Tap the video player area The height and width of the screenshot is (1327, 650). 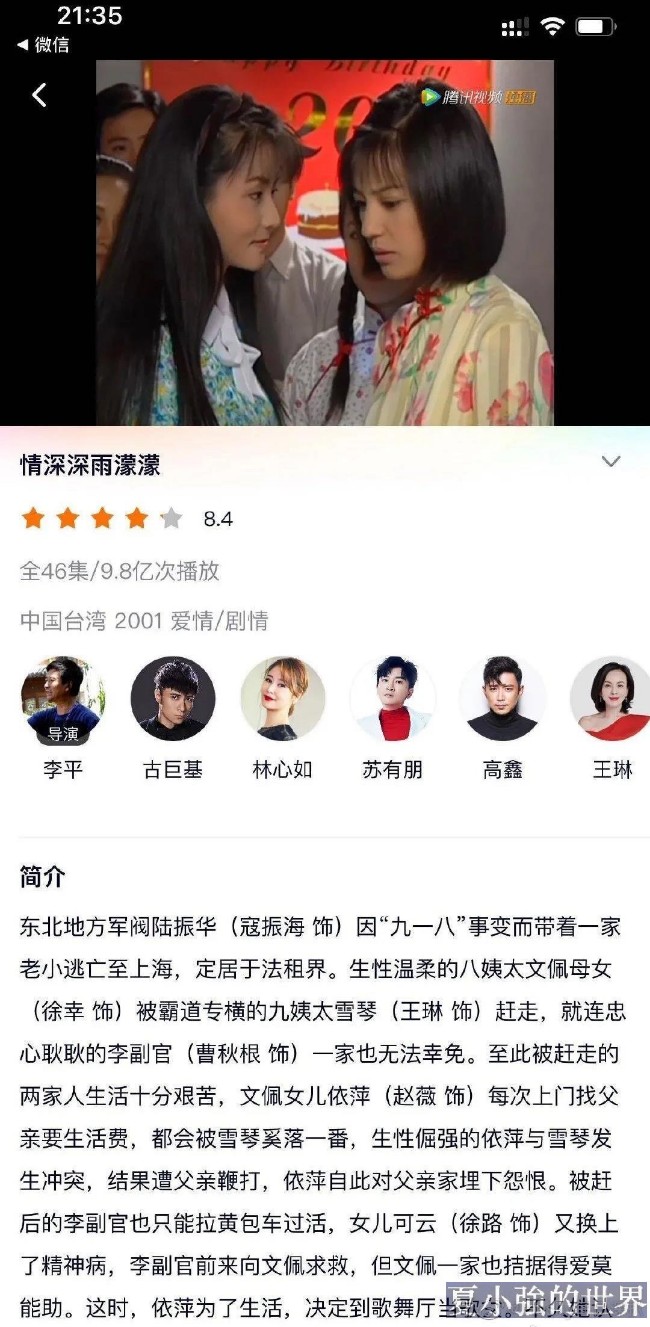[x=324, y=243]
